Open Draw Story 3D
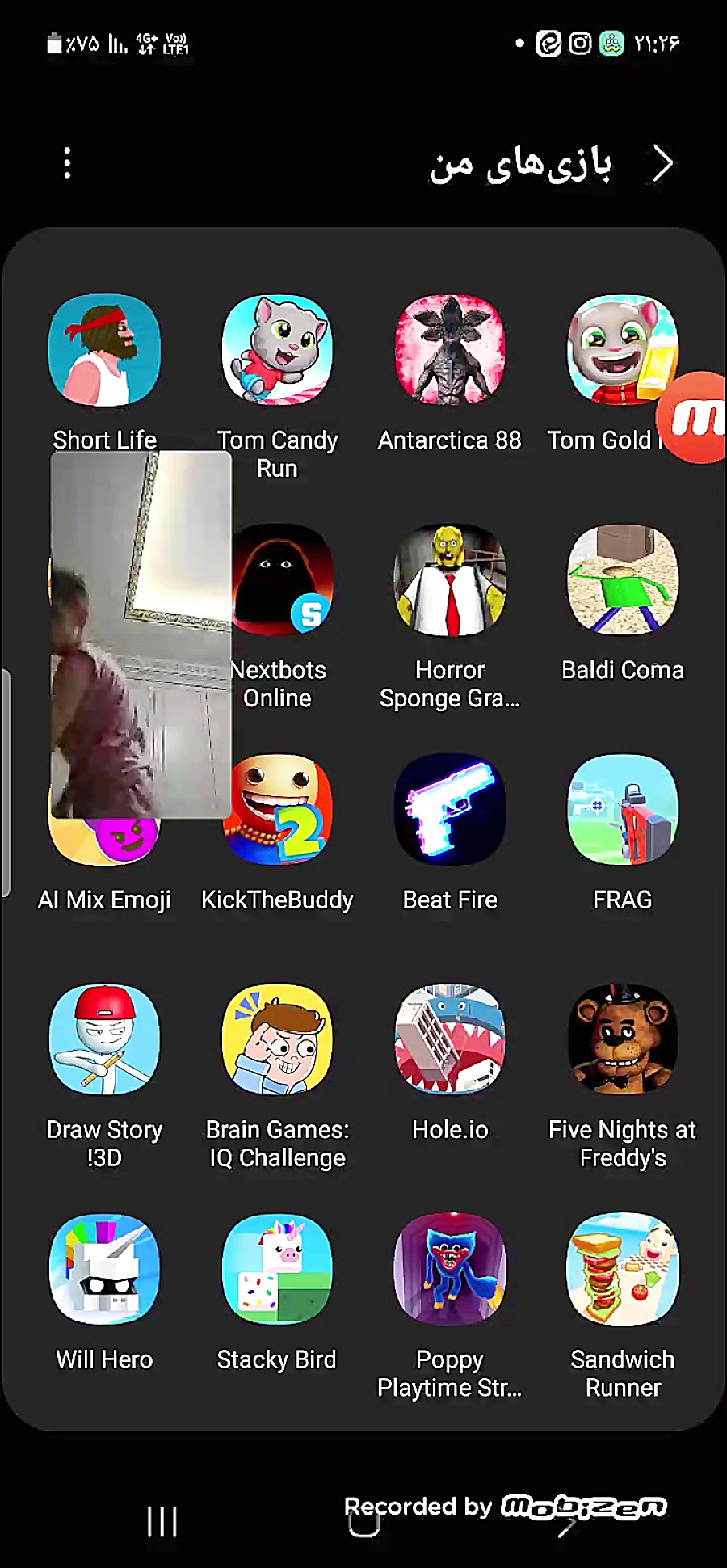Screen dimensions: 727x1568 click(104, 1039)
